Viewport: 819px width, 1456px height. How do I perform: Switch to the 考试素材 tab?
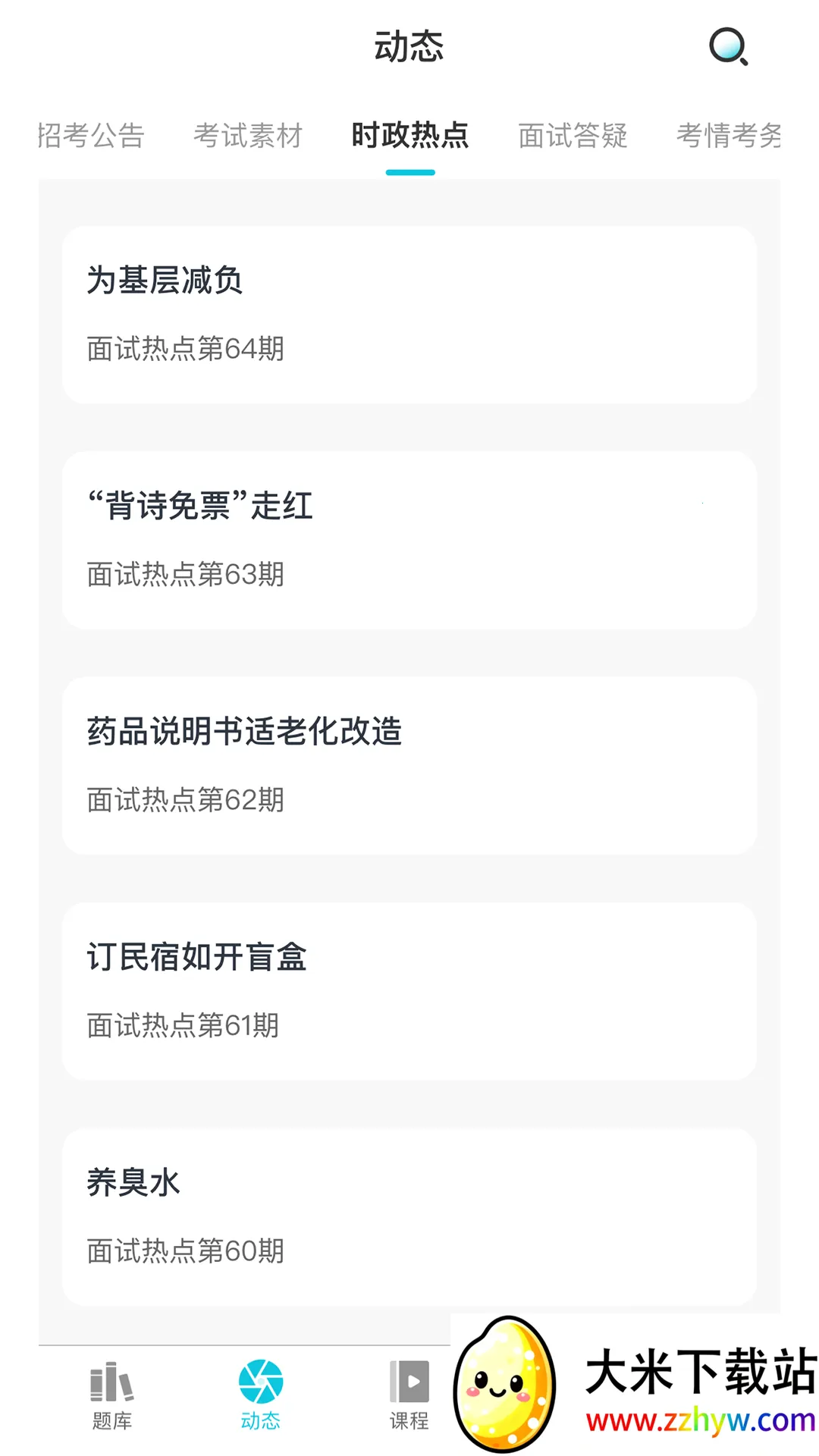248,136
